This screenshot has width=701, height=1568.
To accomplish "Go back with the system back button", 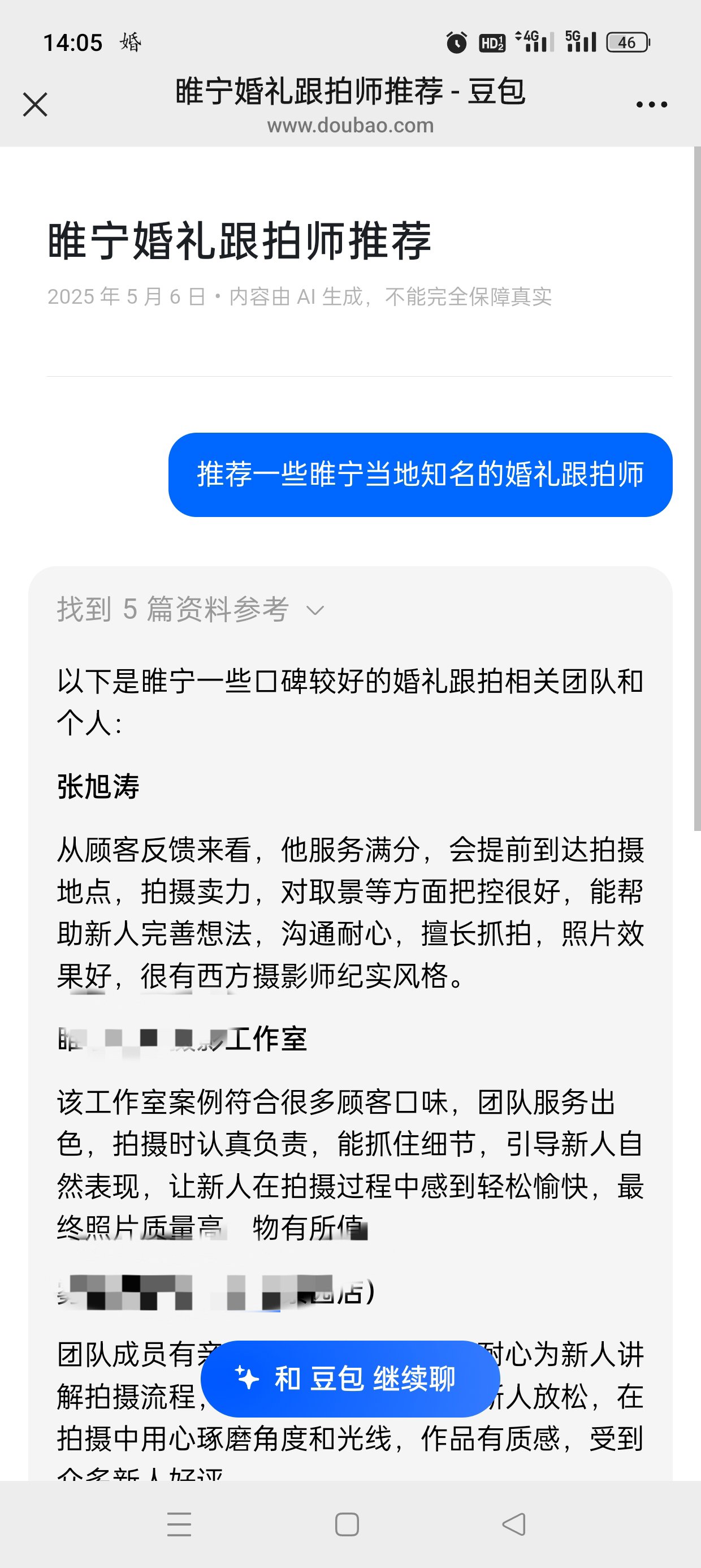I will [x=514, y=1524].
